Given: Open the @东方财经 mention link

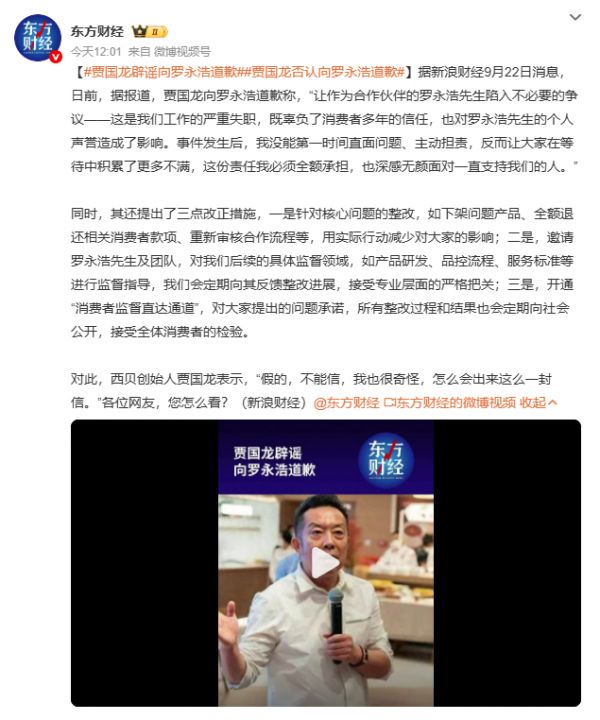Looking at the screenshot, I should point(346,402).
